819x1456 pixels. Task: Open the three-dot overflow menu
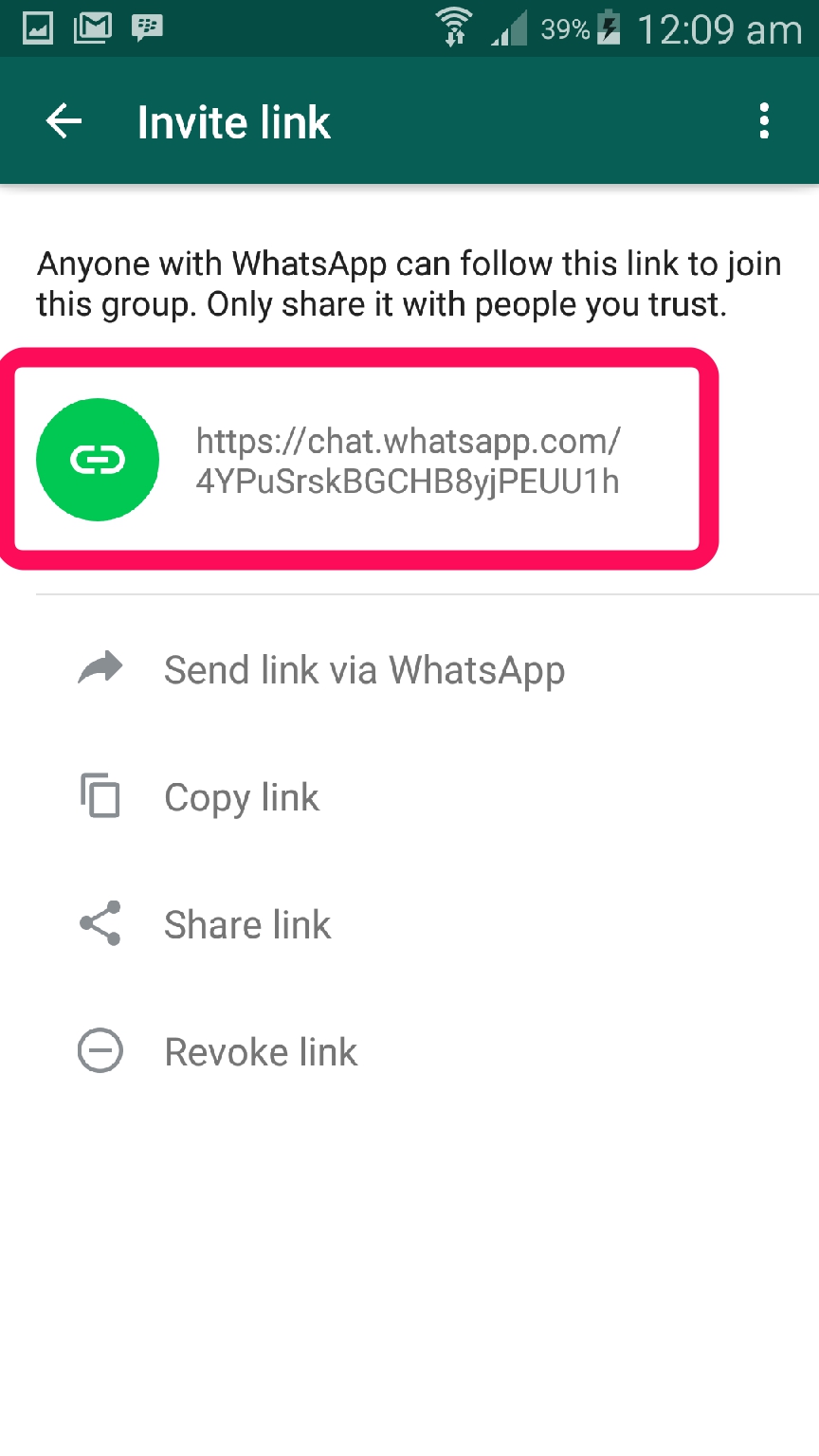click(764, 122)
